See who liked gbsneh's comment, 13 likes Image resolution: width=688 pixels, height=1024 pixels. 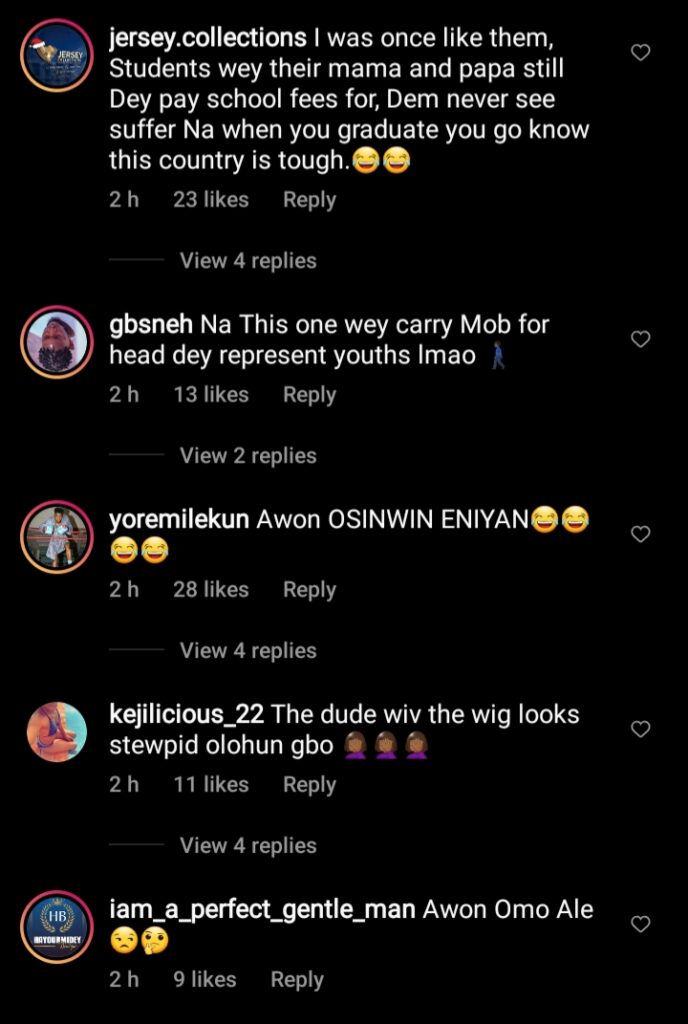point(211,395)
